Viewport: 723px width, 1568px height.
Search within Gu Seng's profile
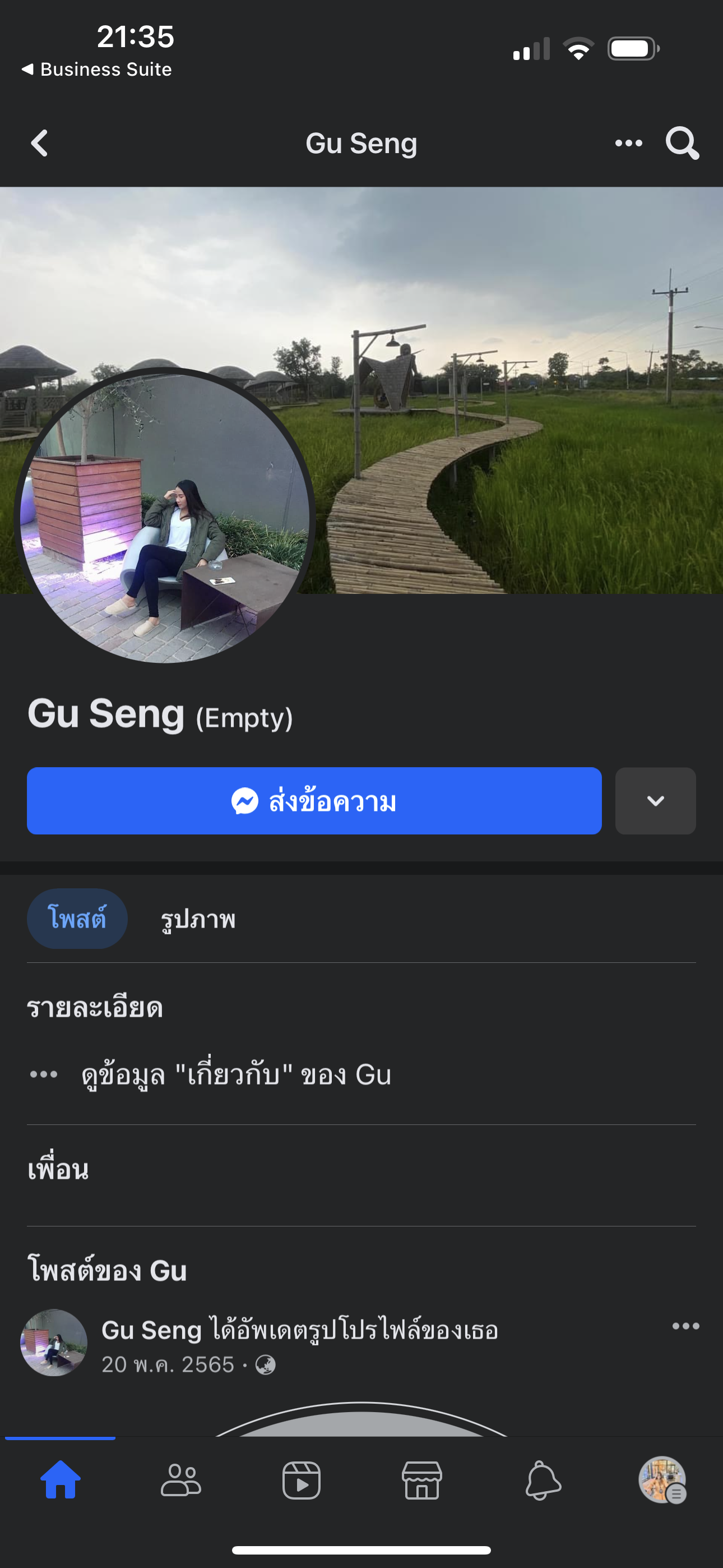[x=682, y=144]
